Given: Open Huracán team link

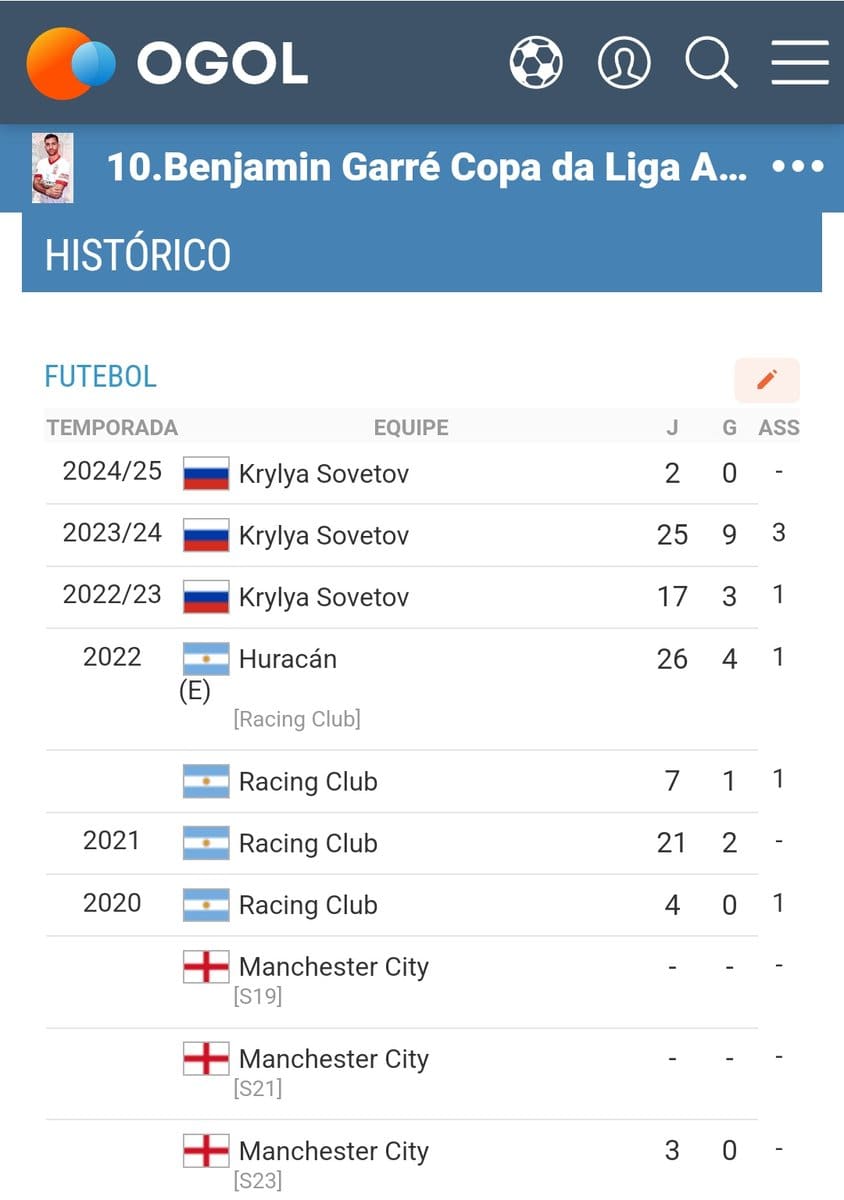Looking at the screenshot, I should point(287,660).
